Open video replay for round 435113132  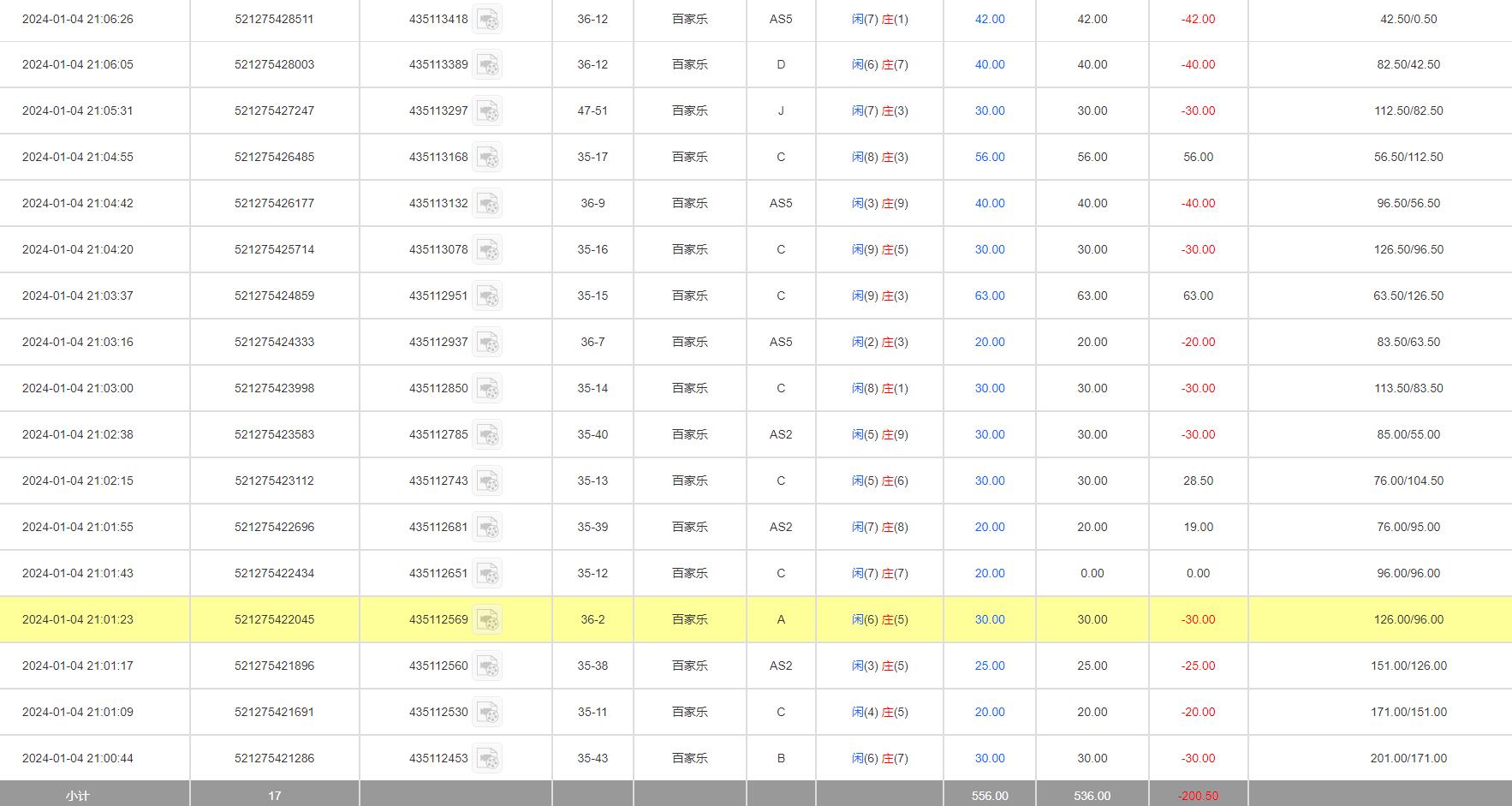coord(487,204)
